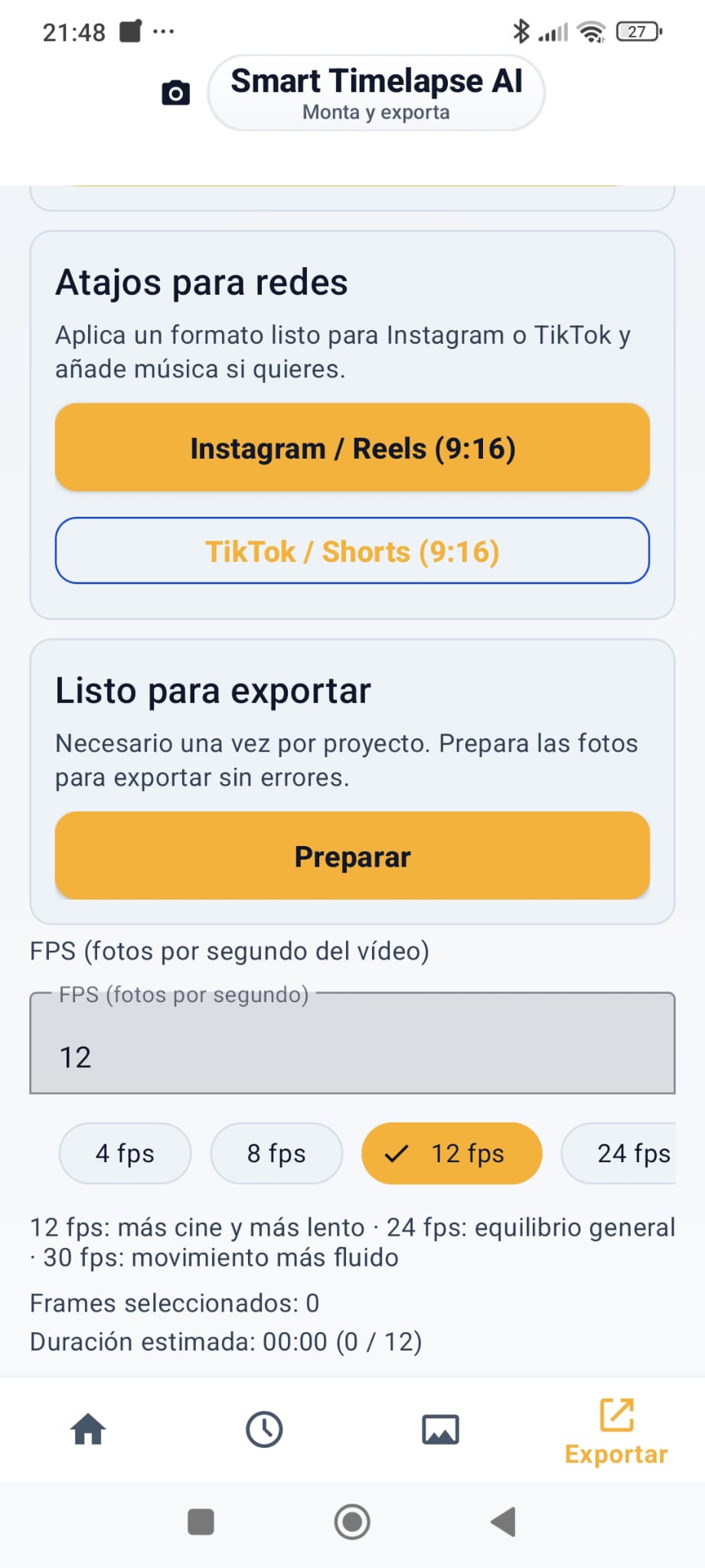
Task: Open the gallery icon in the bottom bar
Action: click(440, 1429)
